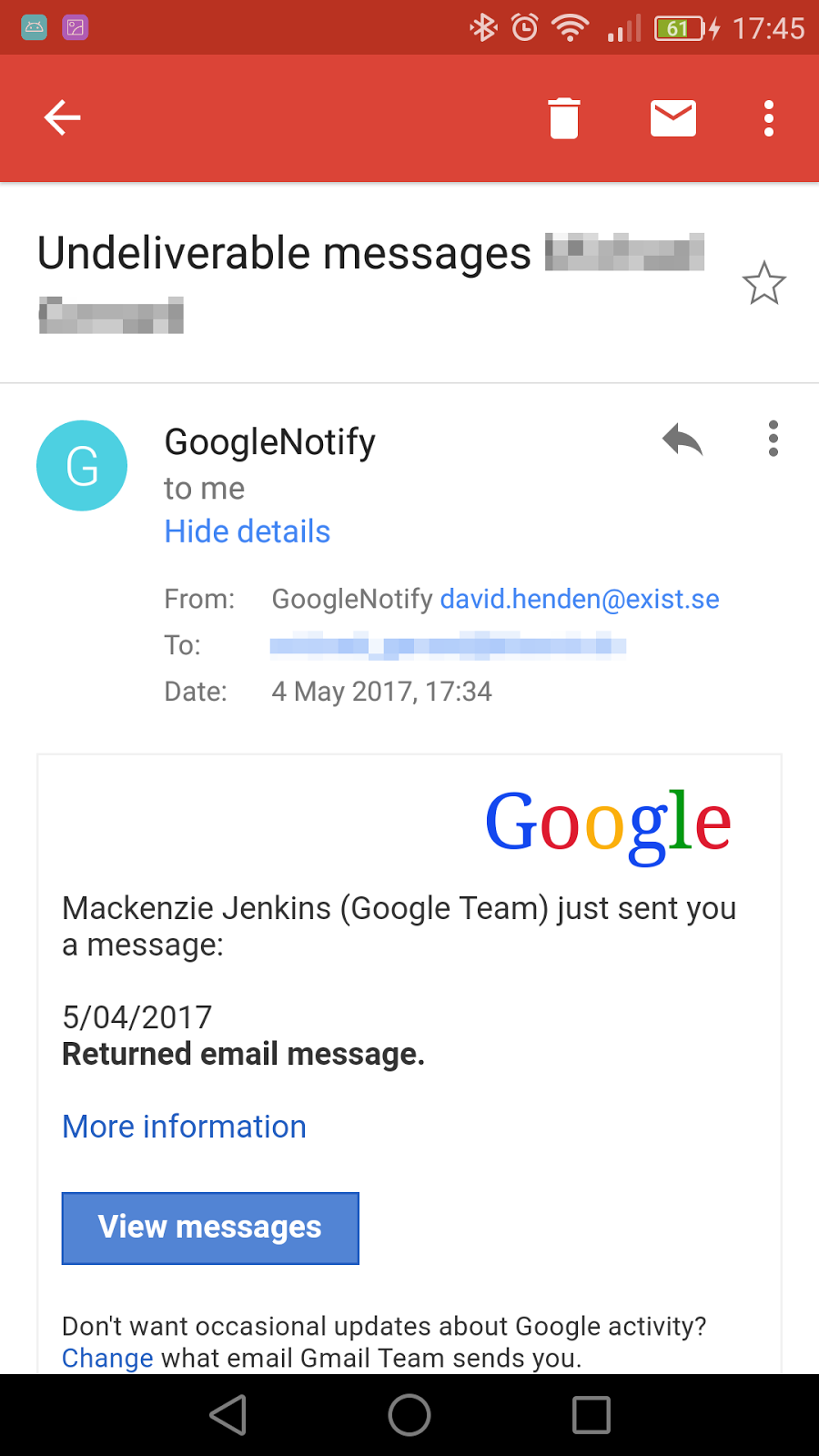819x1456 pixels.
Task: Open recent apps from navigation bar
Action: 591,1415
